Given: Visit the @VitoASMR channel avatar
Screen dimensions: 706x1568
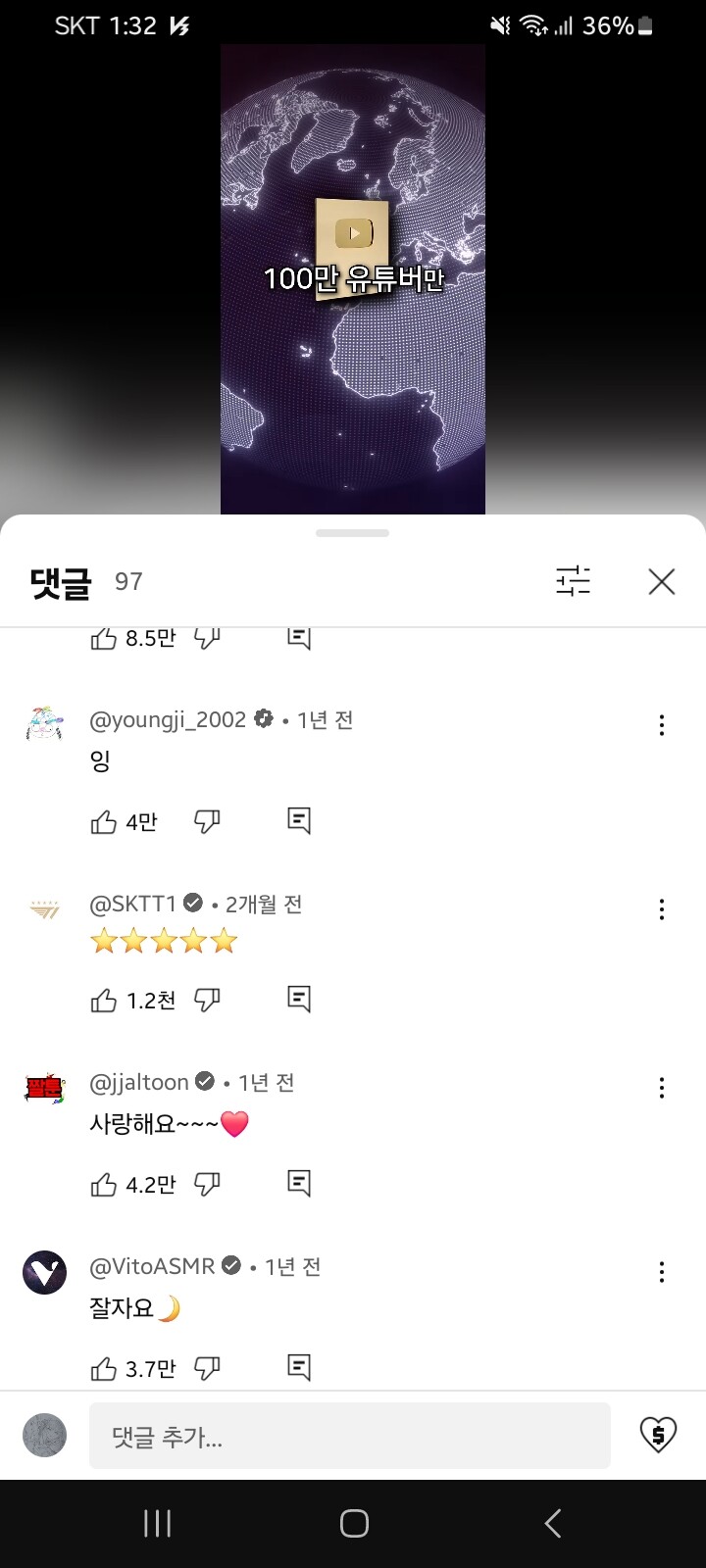Looking at the screenshot, I should point(44,1273).
